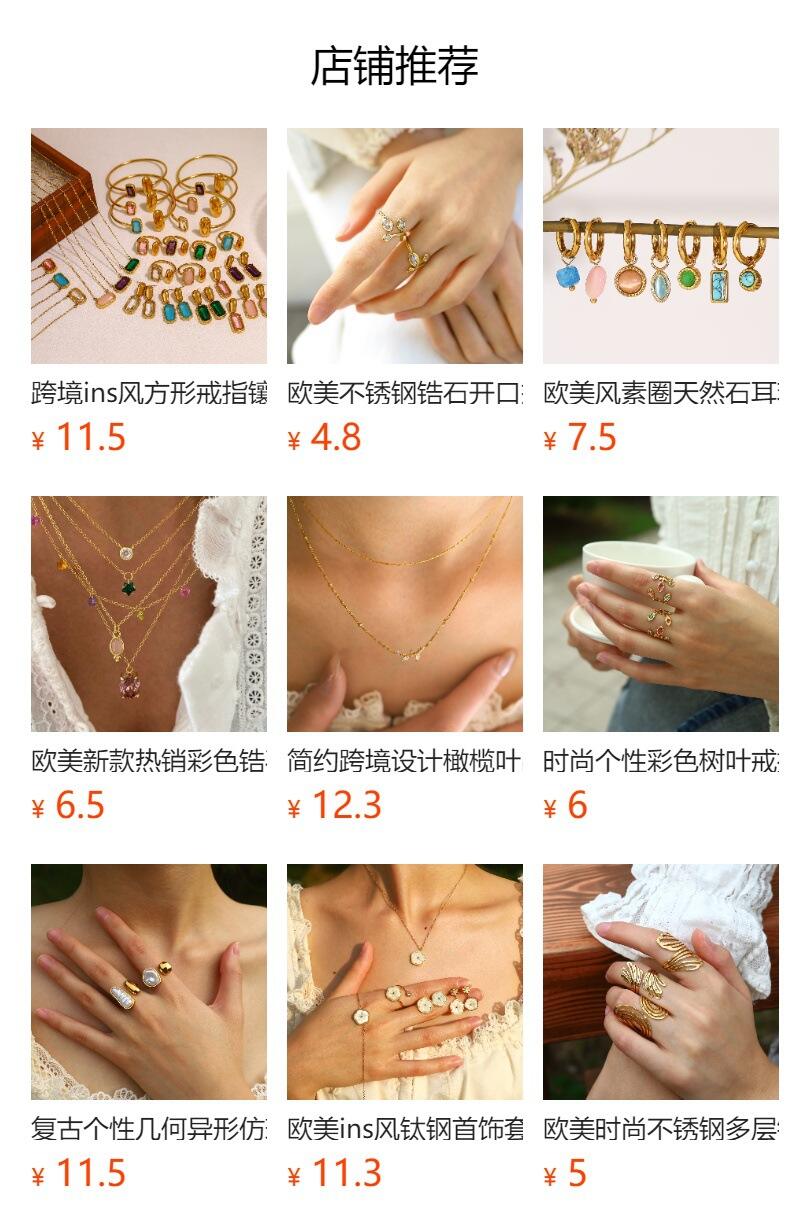Open the 复古个性几何异形 ring product
The width and height of the screenshot is (790, 1232).
(x=148, y=982)
